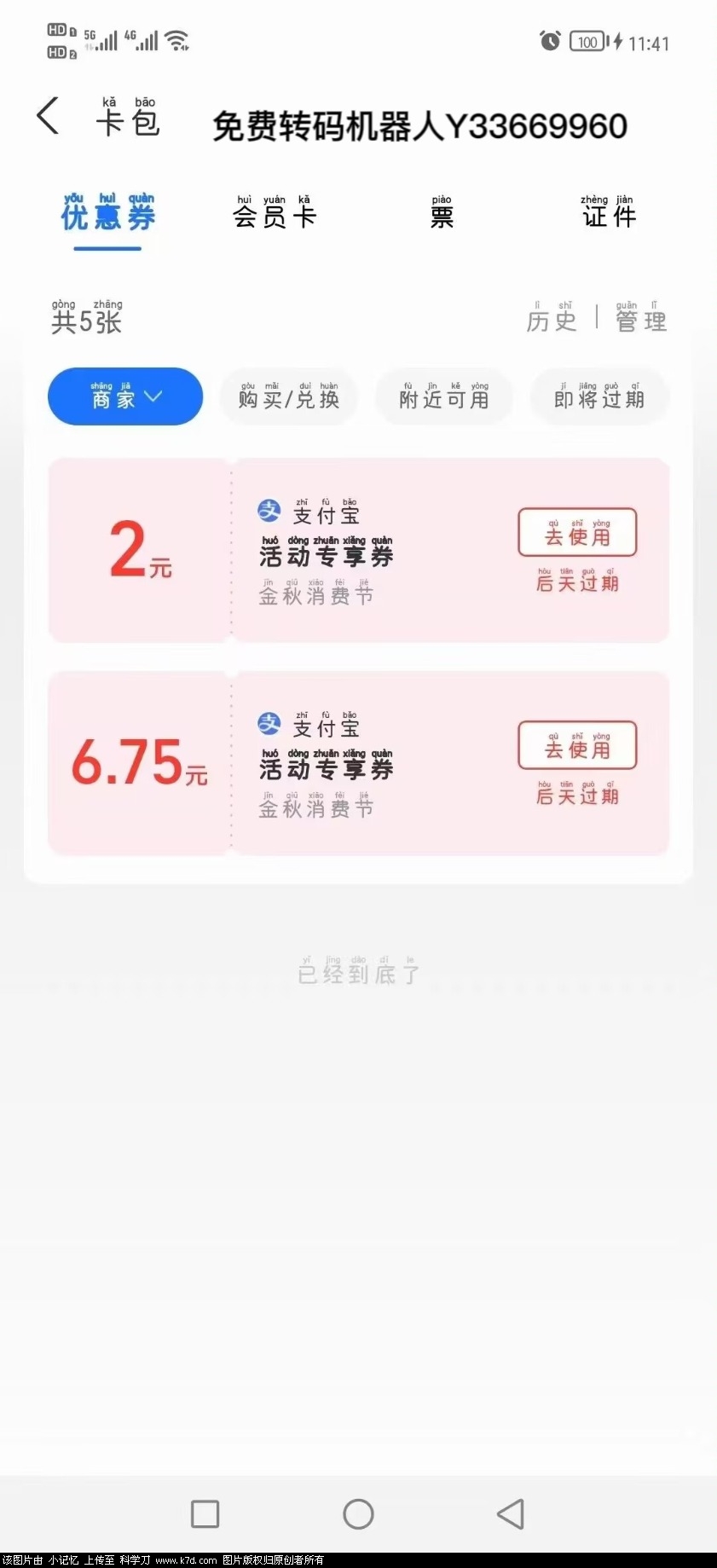Switch to the 票 tab
The width and height of the screenshot is (717, 1568).
[x=442, y=214]
